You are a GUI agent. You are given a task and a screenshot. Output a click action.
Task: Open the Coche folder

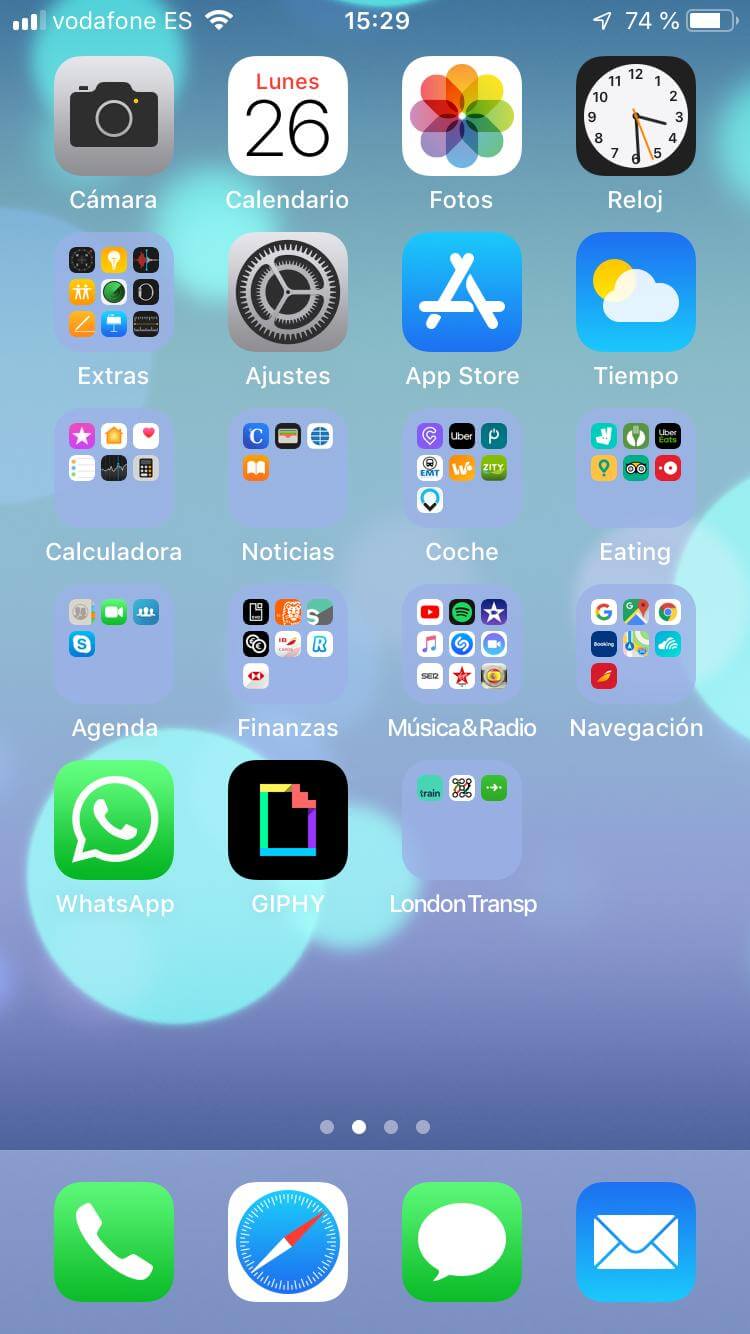(462, 468)
